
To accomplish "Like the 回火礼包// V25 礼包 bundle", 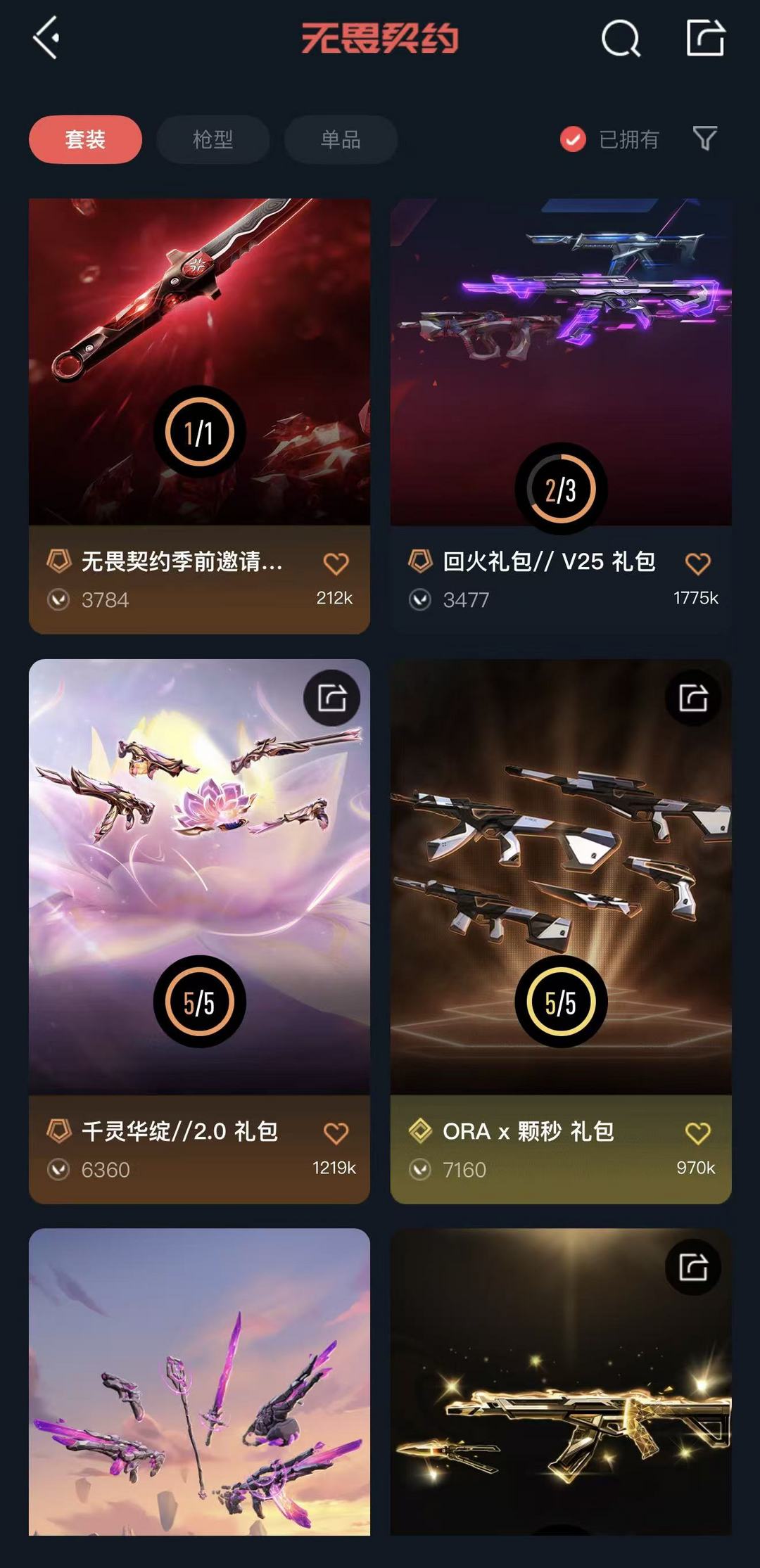I will (x=697, y=563).
